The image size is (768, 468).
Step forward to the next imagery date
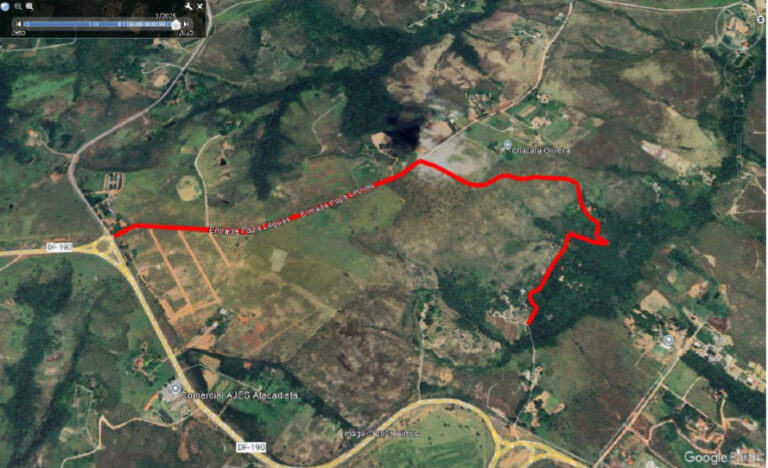(186, 24)
